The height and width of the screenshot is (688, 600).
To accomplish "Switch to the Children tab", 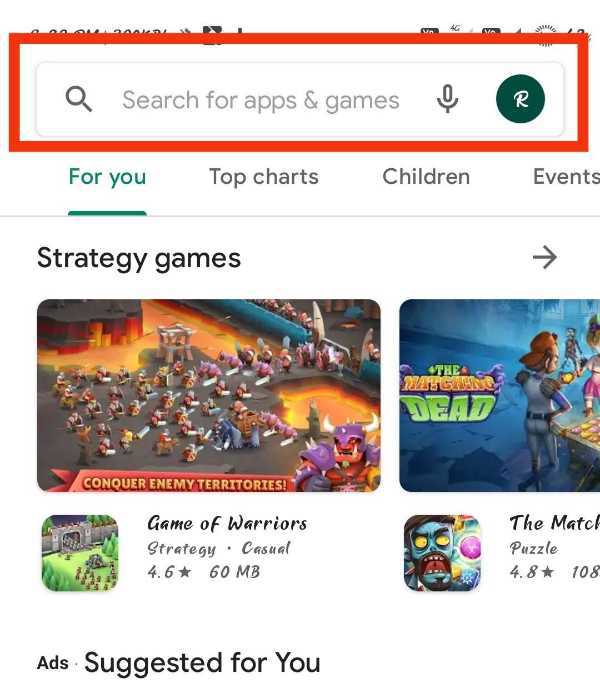I will point(426,177).
